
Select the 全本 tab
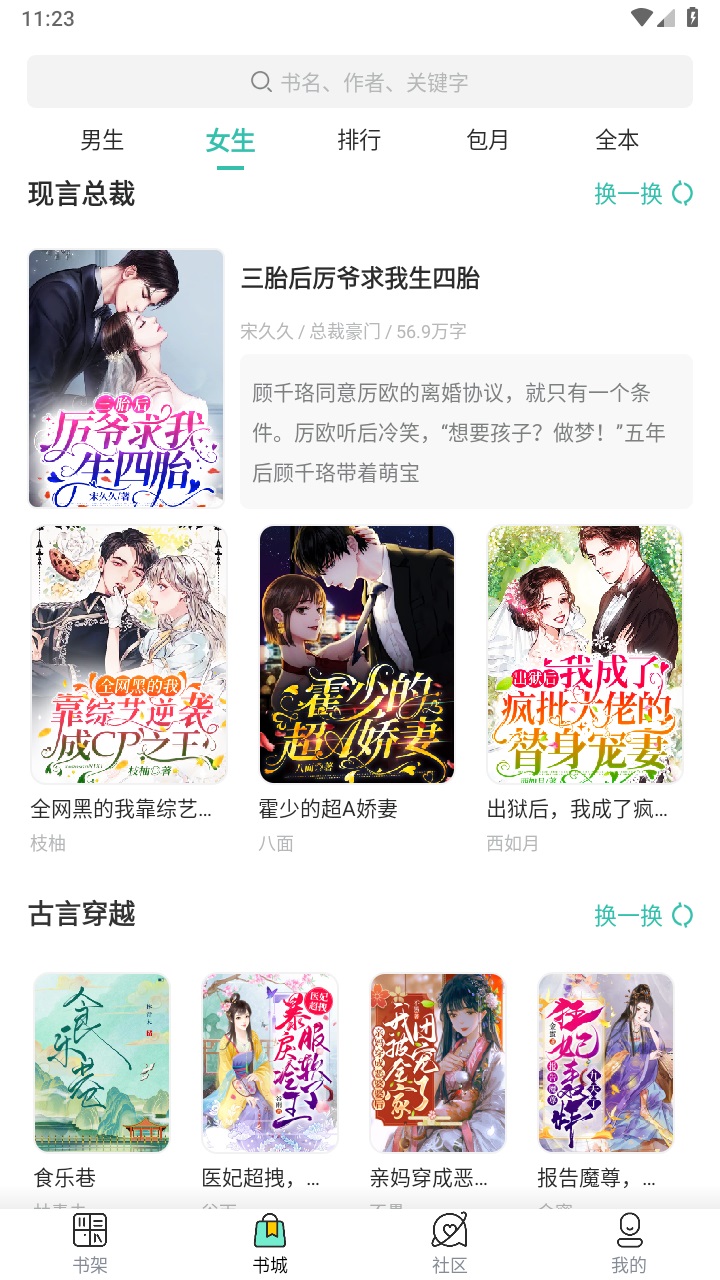click(x=618, y=141)
